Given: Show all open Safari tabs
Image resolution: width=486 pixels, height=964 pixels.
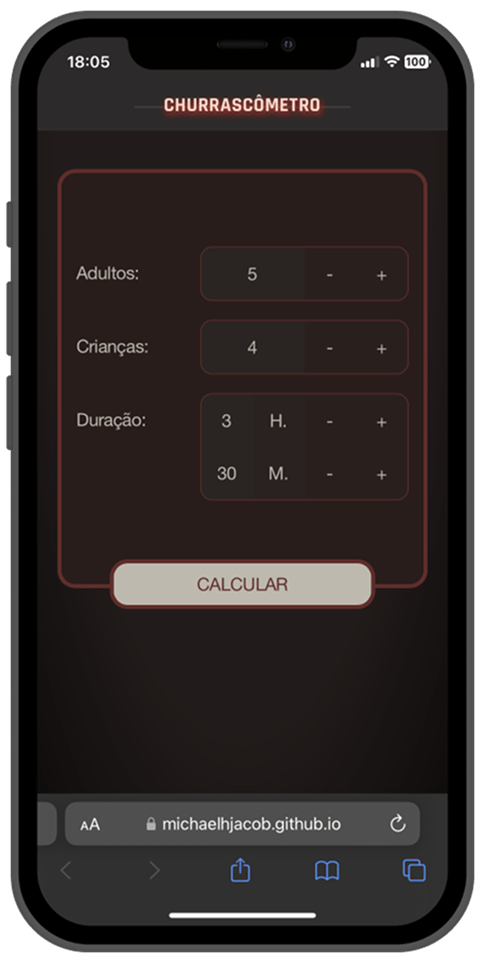Looking at the screenshot, I should pos(414,871).
